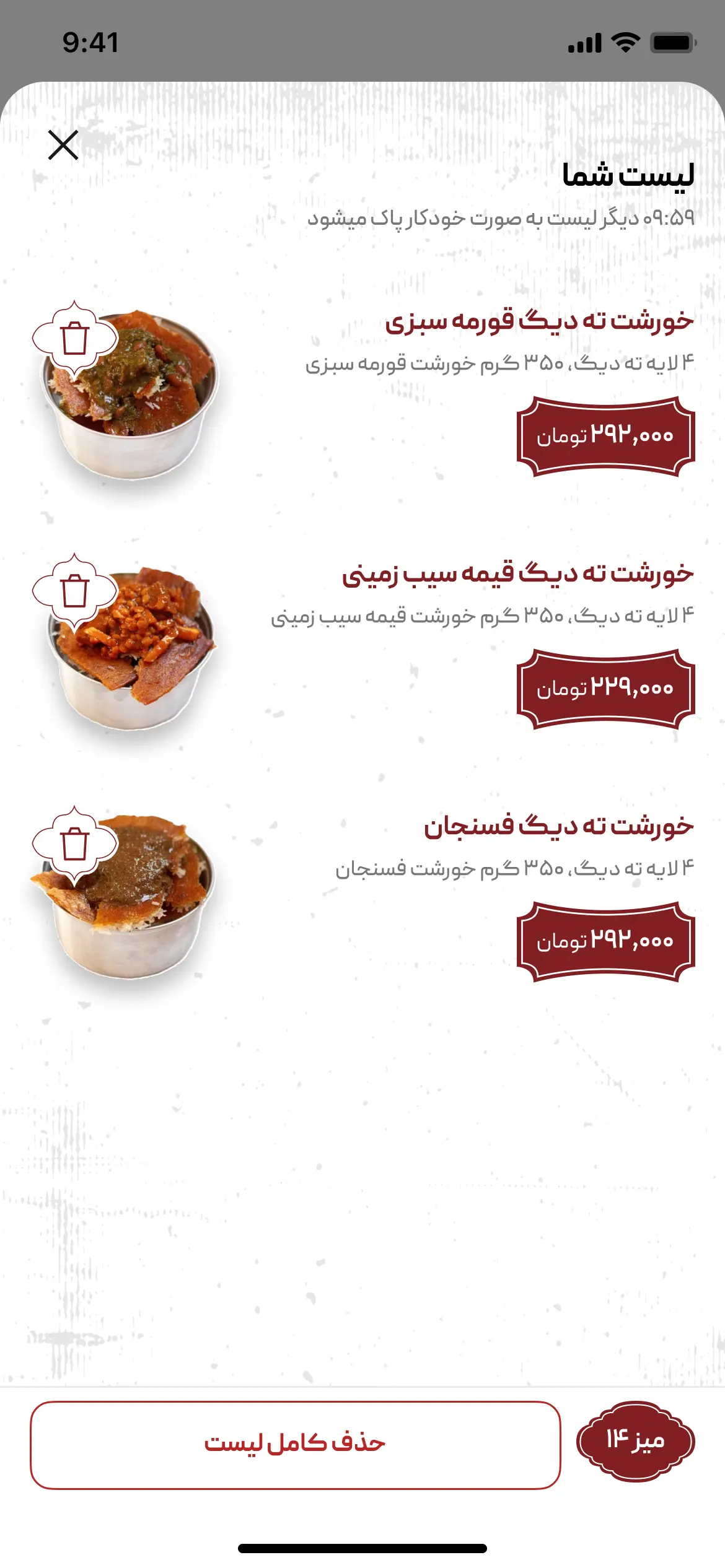
Task: Tap trash icon on خورشت ته دیگ فسنجان
Action: point(75,844)
